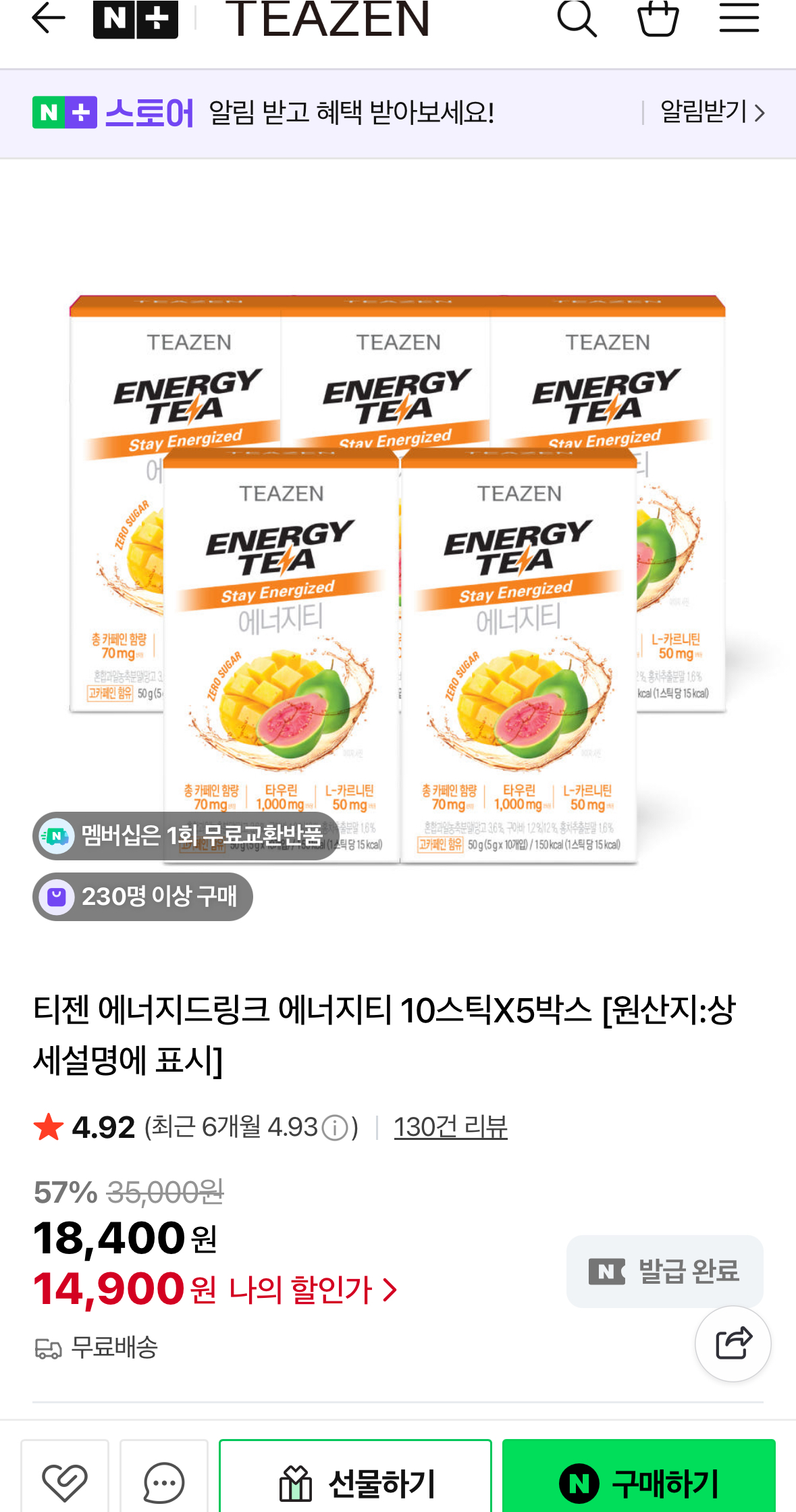The height and width of the screenshot is (1512, 796).
Task: View 나의 할인가 discount details
Action: (x=313, y=1289)
